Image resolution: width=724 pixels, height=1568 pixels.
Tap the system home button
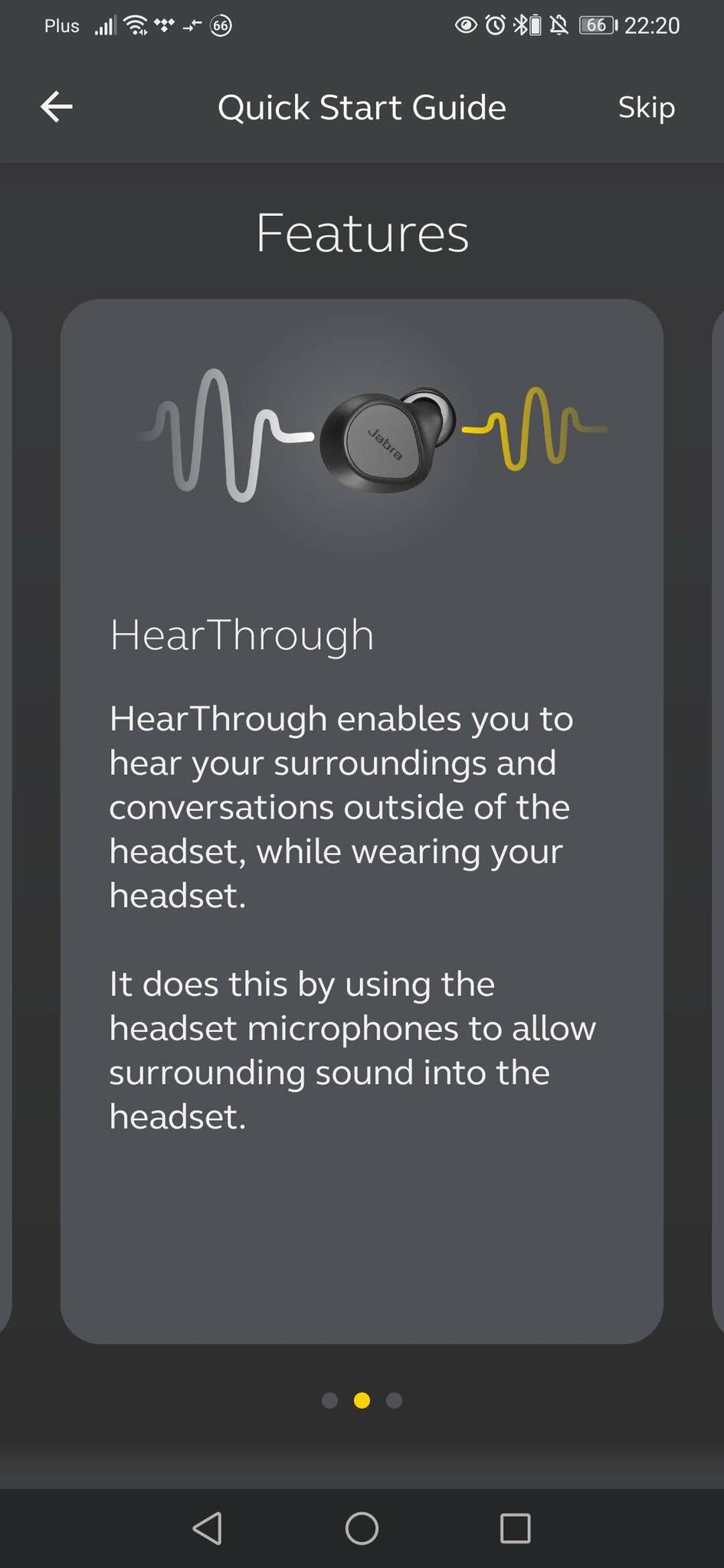[x=362, y=1528]
